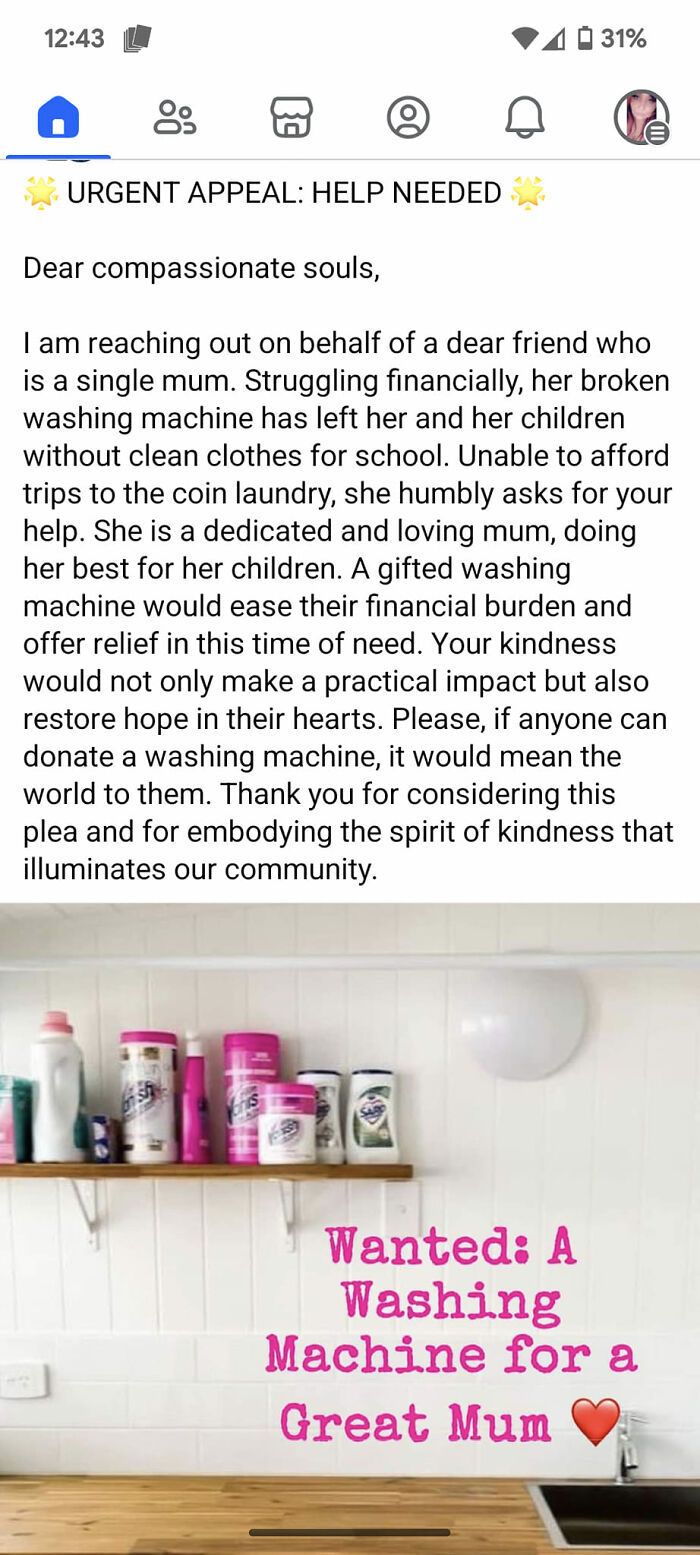
Task: Open the Friends tab
Action: pos(174,118)
